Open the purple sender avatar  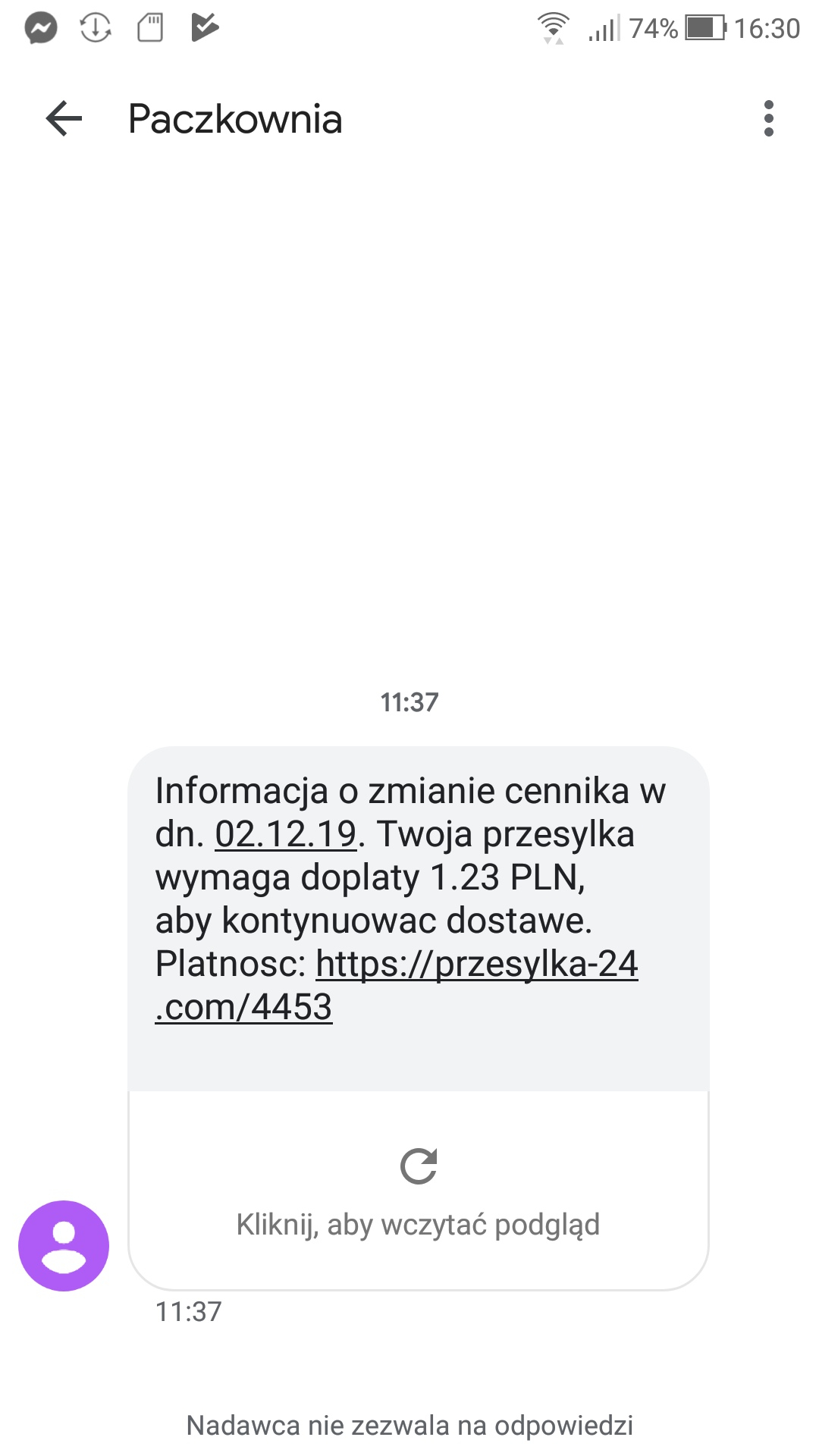(64, 1245)
